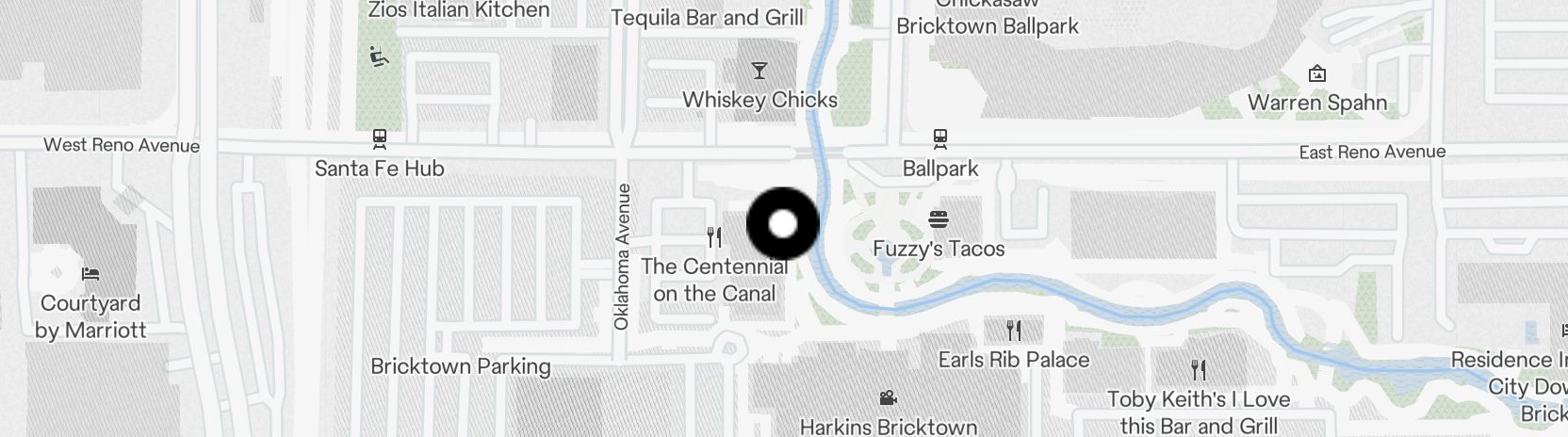1568x437 pixels.
Task: Select Courtyard by Marriott hotel marker
Action: 90,275
